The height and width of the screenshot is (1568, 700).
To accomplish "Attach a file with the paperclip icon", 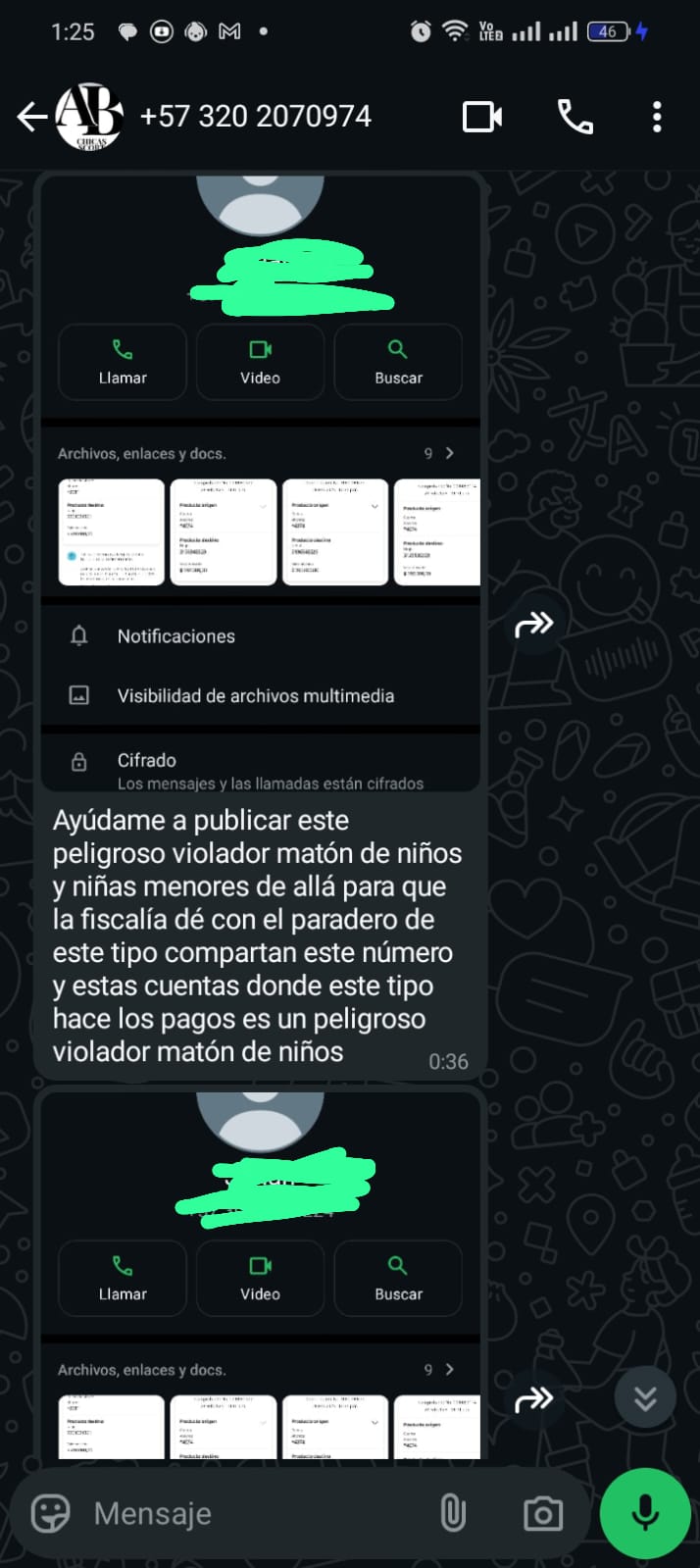I will click(452, 1513).
